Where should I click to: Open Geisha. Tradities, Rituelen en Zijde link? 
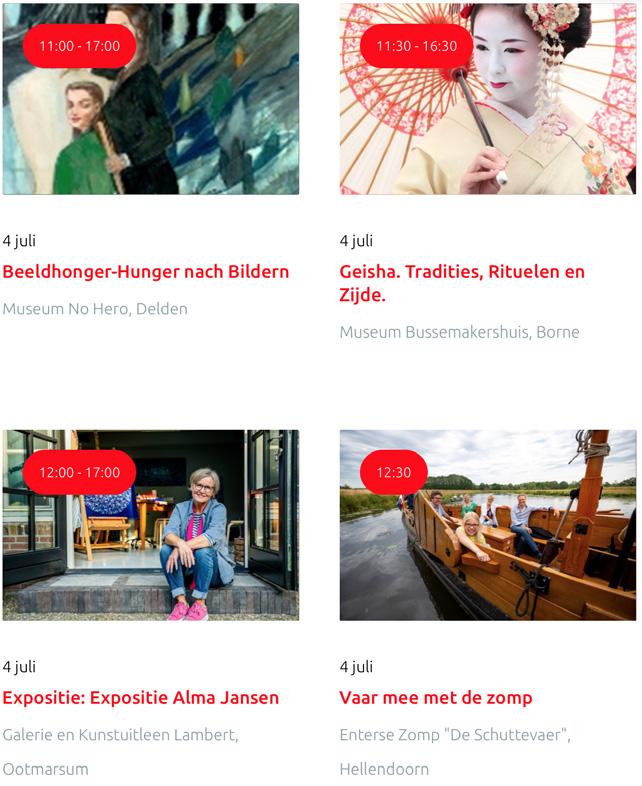pos(462,283)
